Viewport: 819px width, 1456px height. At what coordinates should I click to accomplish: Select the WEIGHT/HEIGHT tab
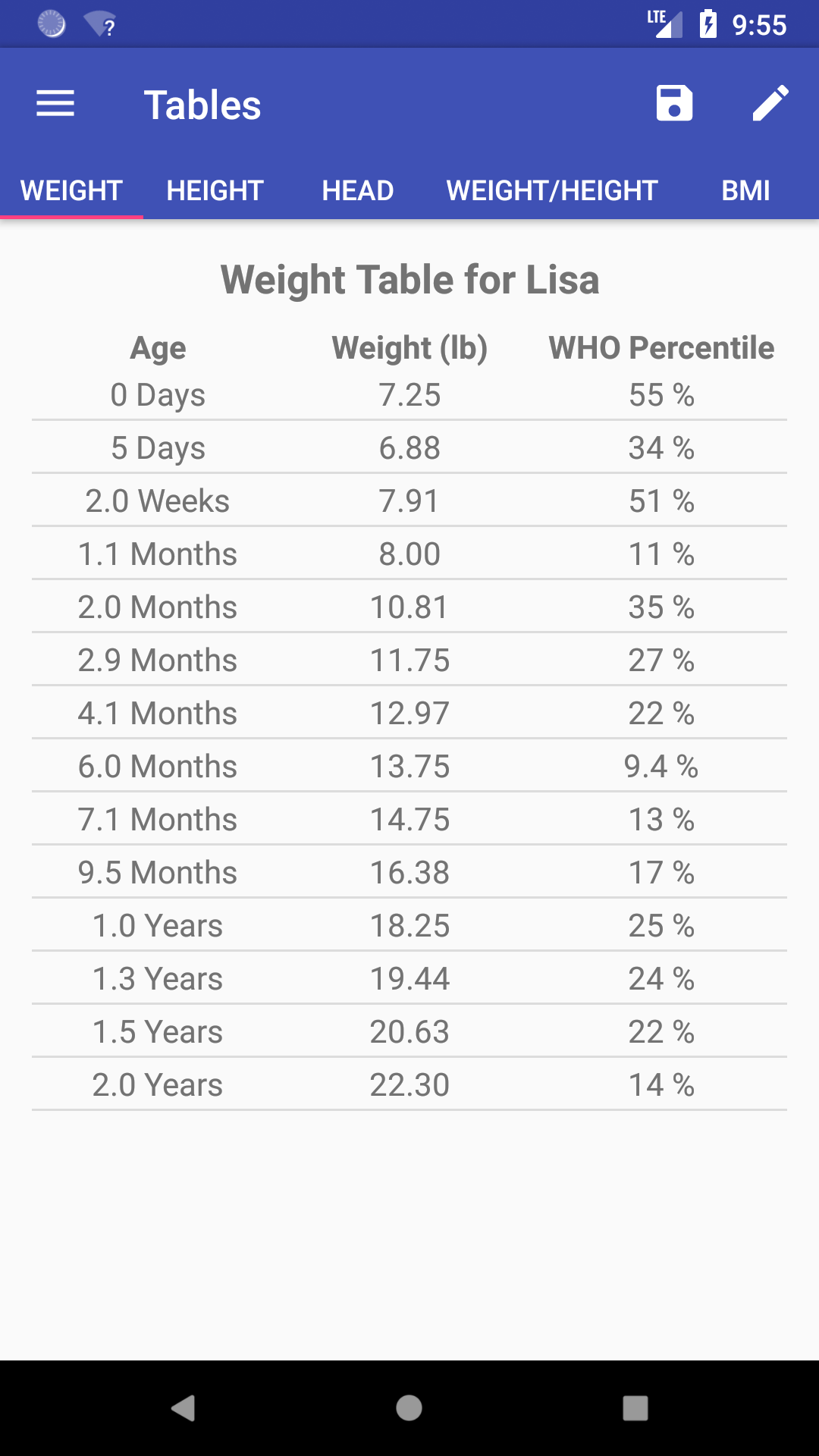[551, 190]
